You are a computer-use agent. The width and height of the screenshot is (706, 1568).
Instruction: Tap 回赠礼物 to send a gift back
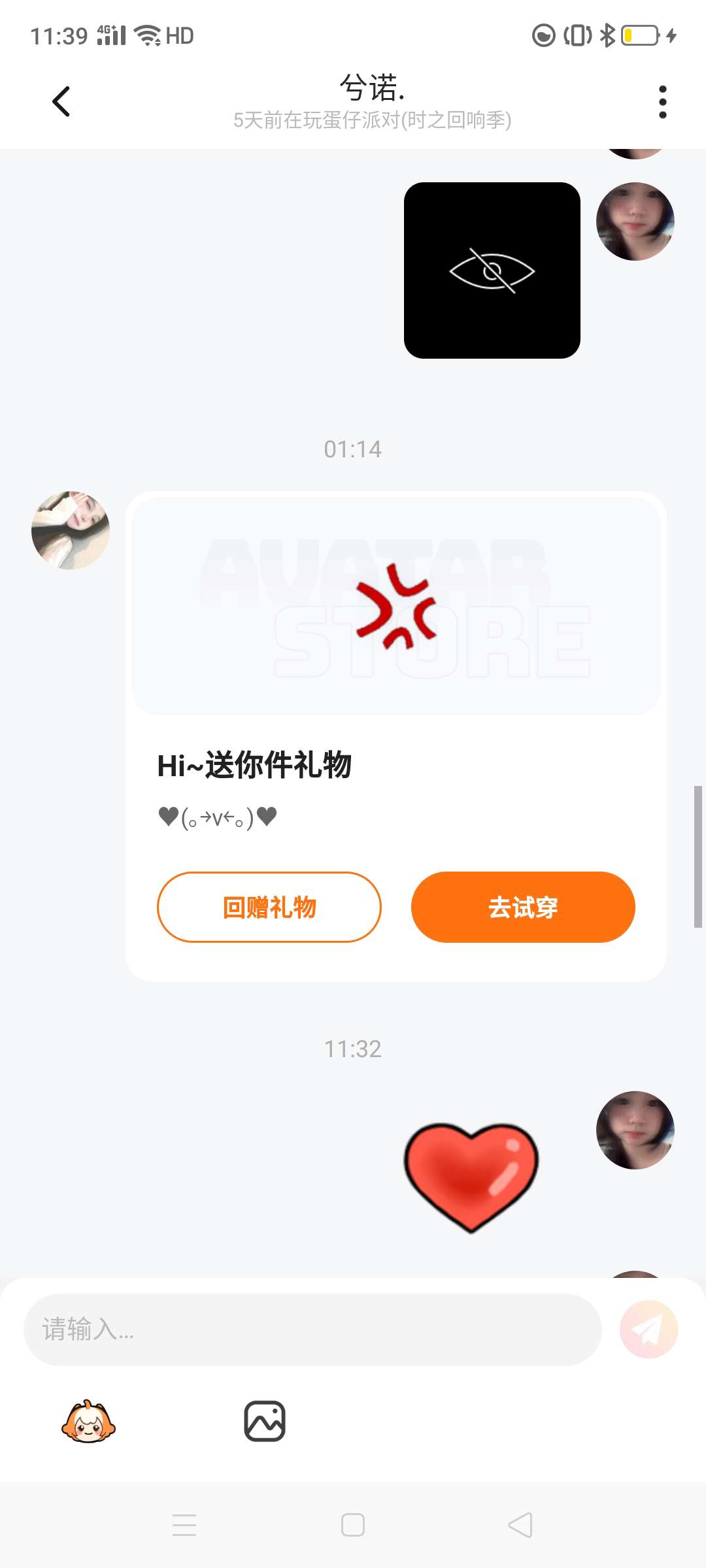[x=269, y=907]
